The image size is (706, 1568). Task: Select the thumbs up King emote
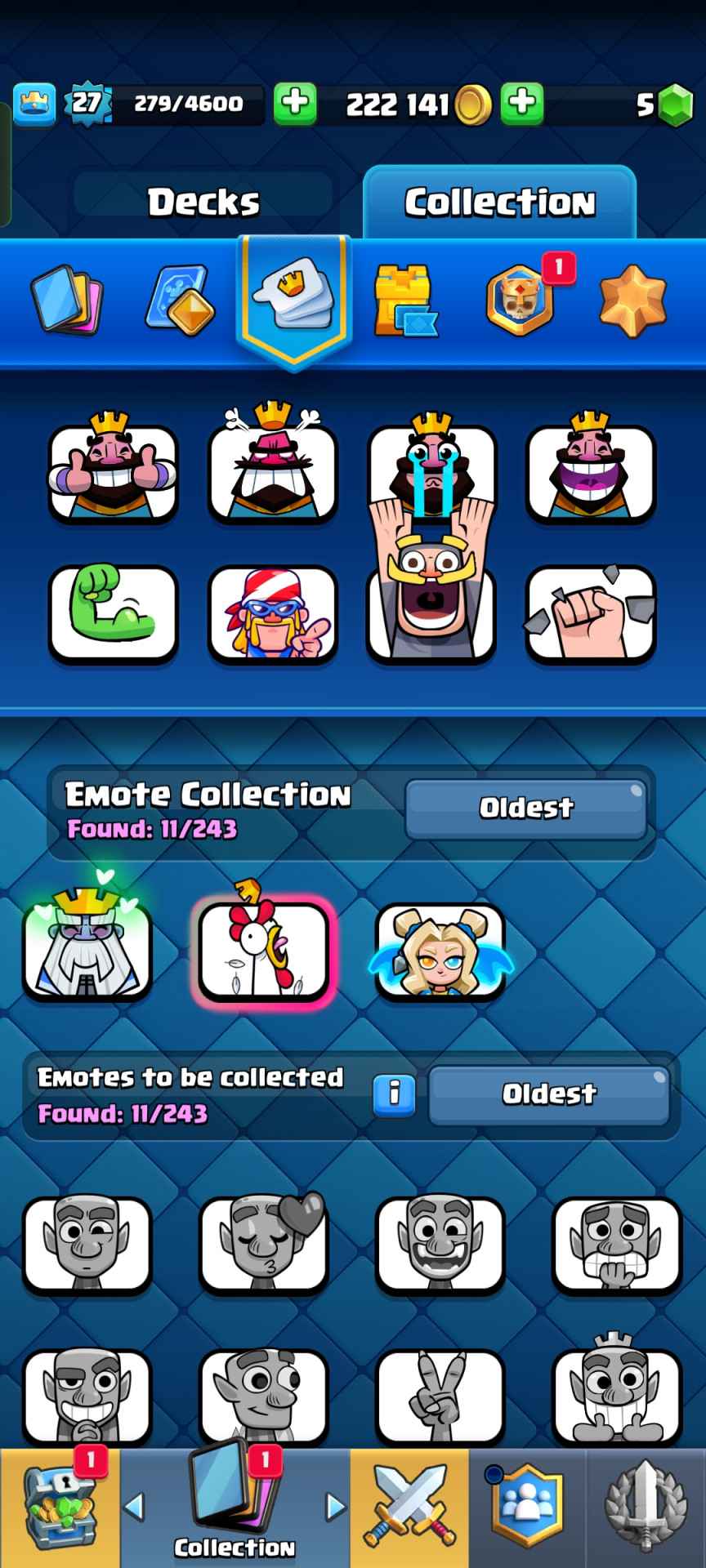point(113,471)
